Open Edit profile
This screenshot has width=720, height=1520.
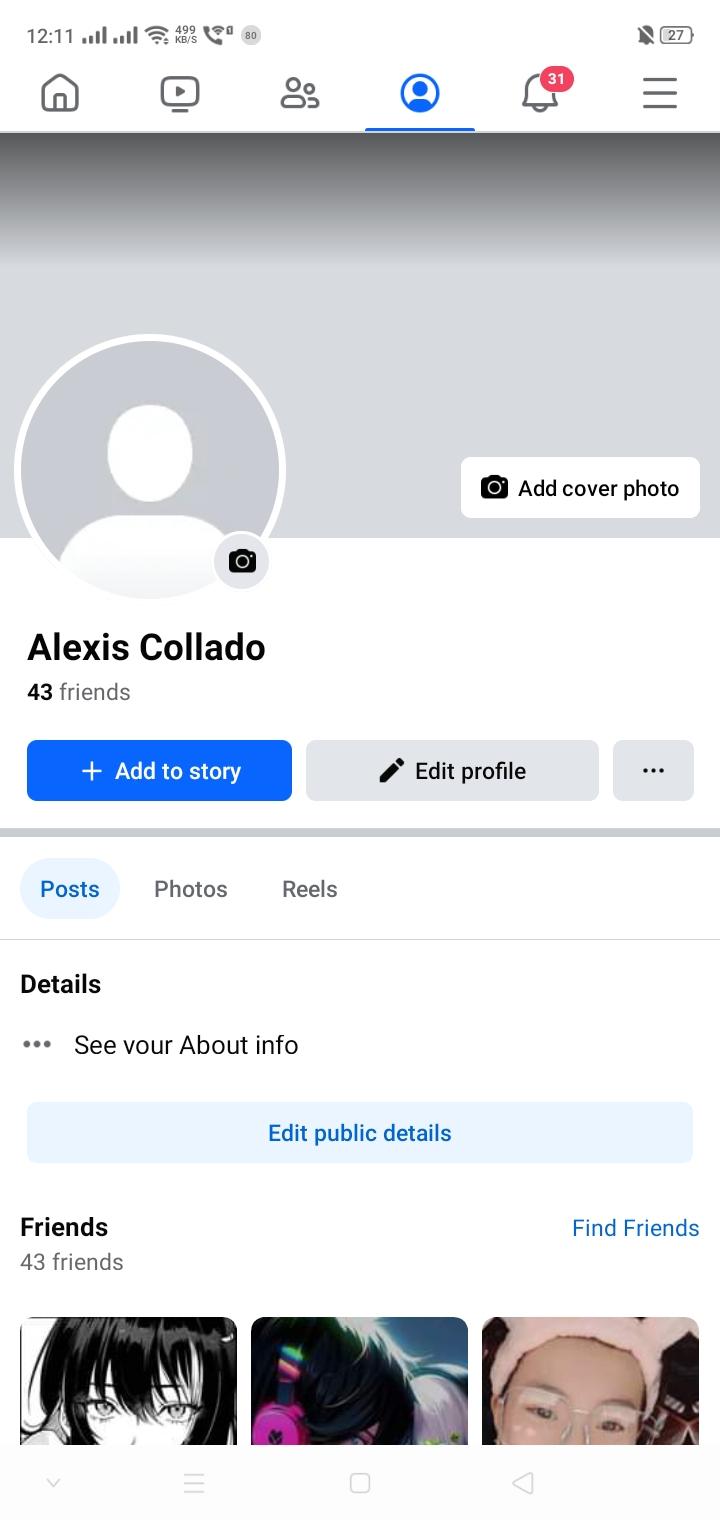[x=452, y=771]
